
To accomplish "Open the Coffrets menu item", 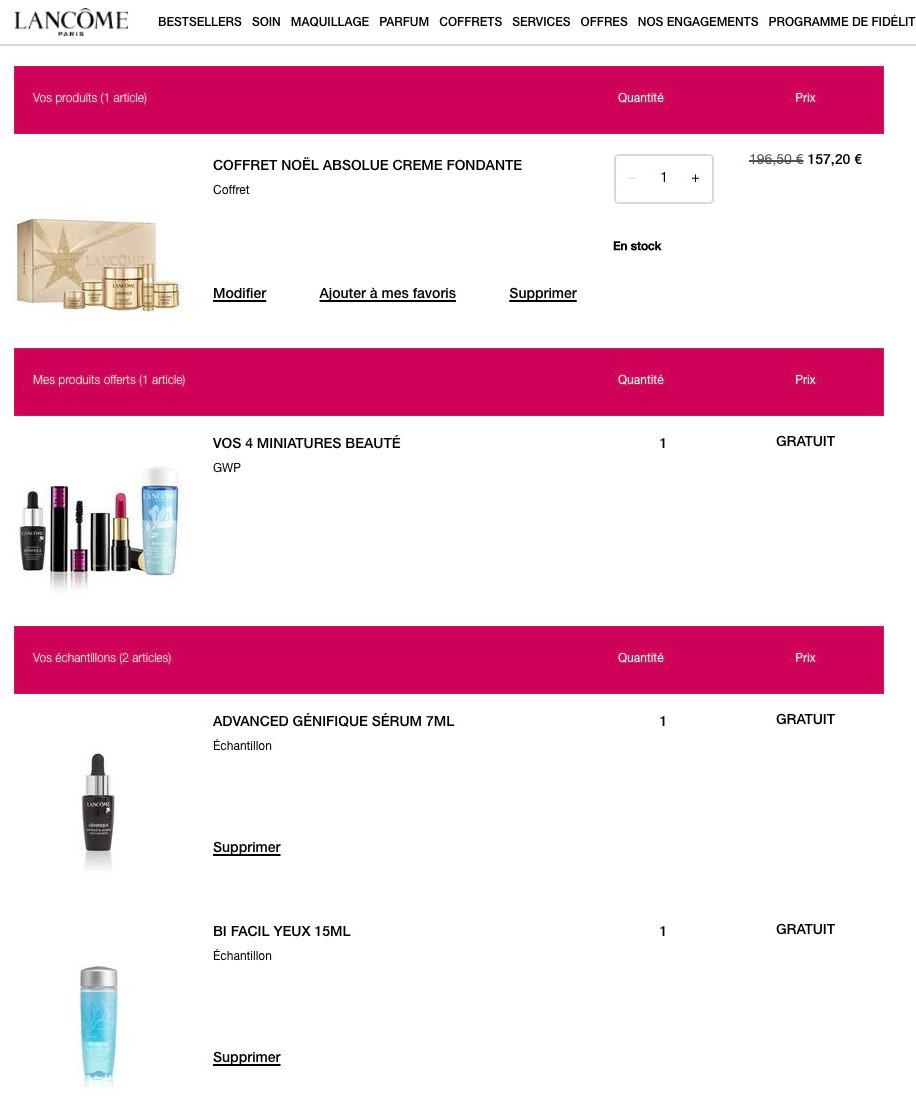I will 470,22.
